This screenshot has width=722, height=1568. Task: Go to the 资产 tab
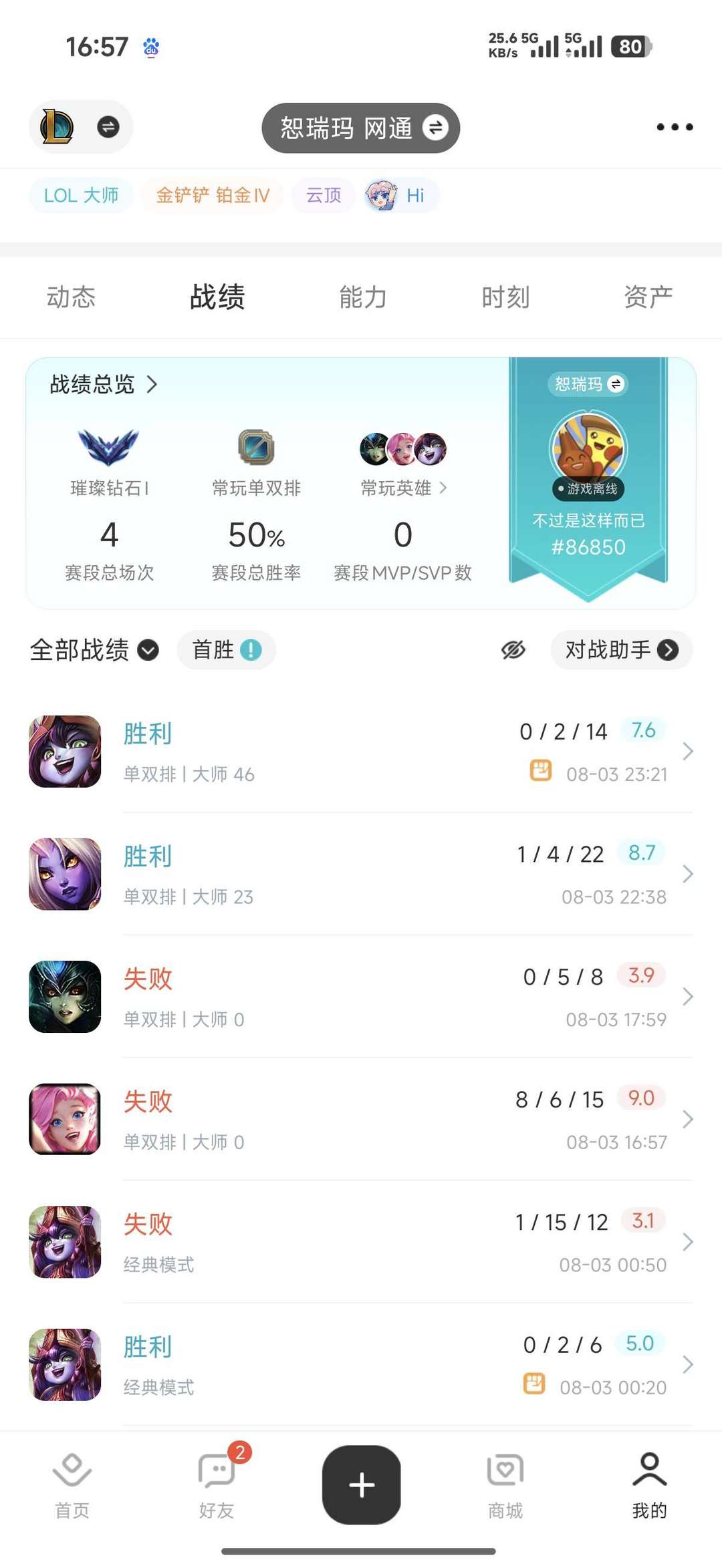[x=648, y=297]
